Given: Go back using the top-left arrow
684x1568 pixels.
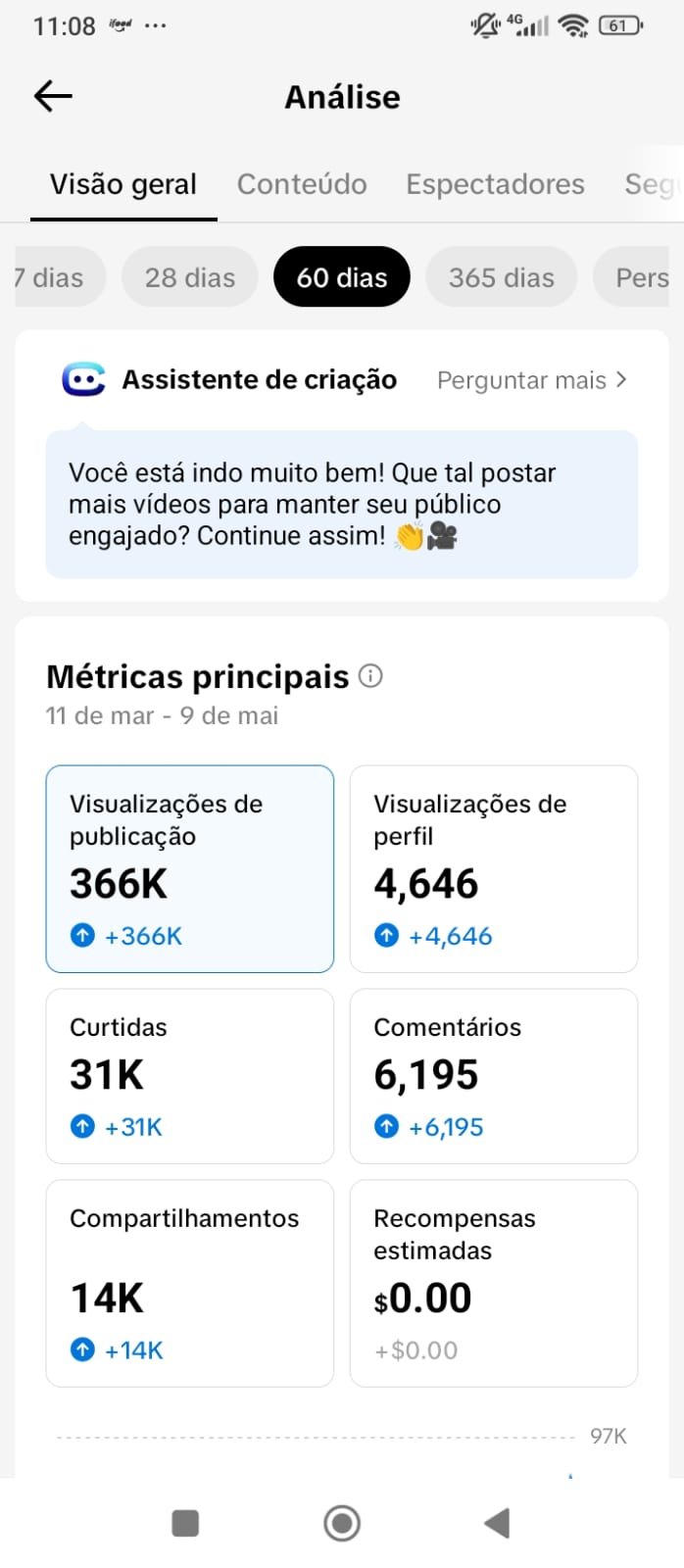Looking at the screenshot, I should 53,96.
